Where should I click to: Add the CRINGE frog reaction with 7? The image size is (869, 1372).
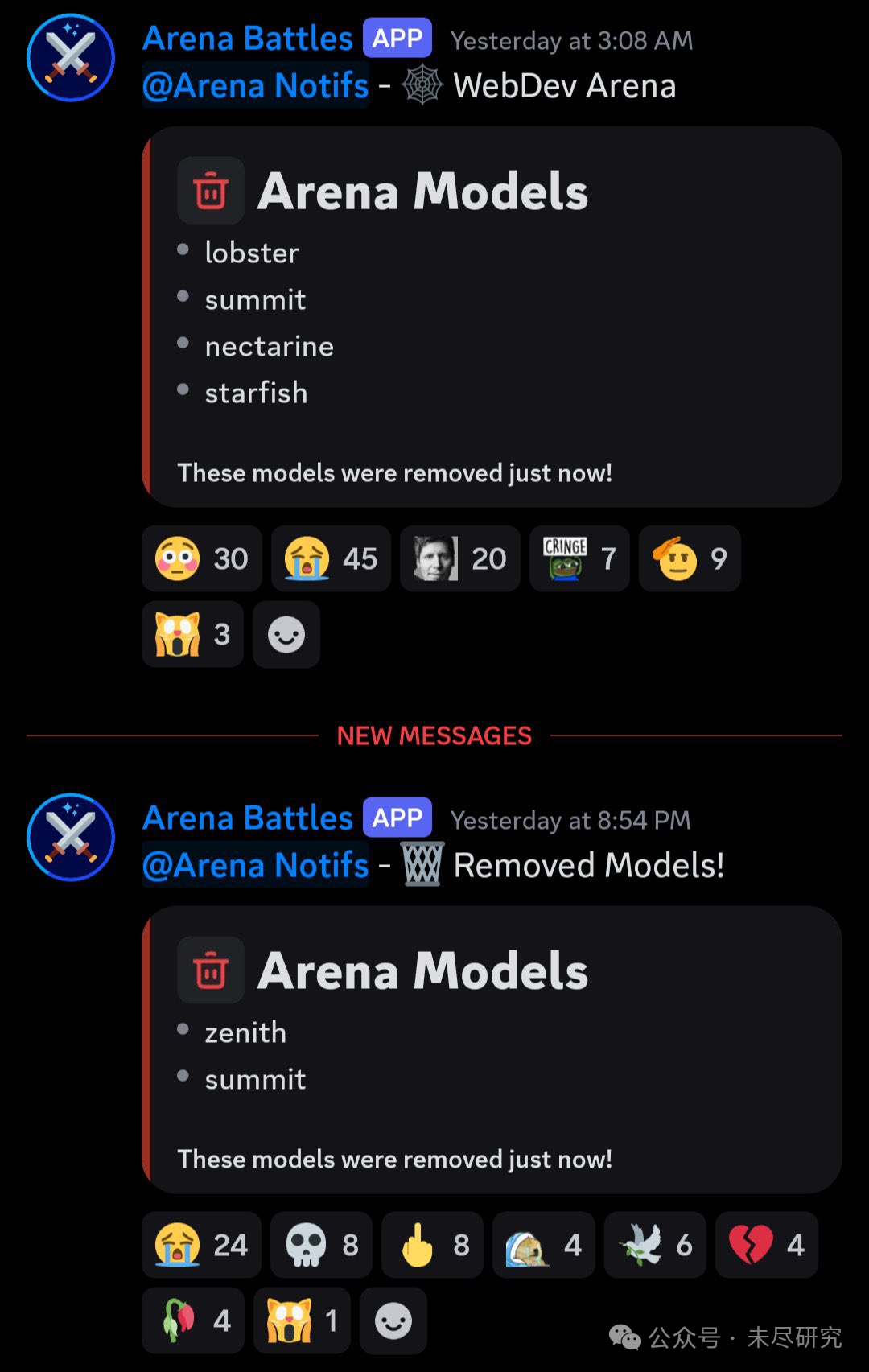click(579, 558)
